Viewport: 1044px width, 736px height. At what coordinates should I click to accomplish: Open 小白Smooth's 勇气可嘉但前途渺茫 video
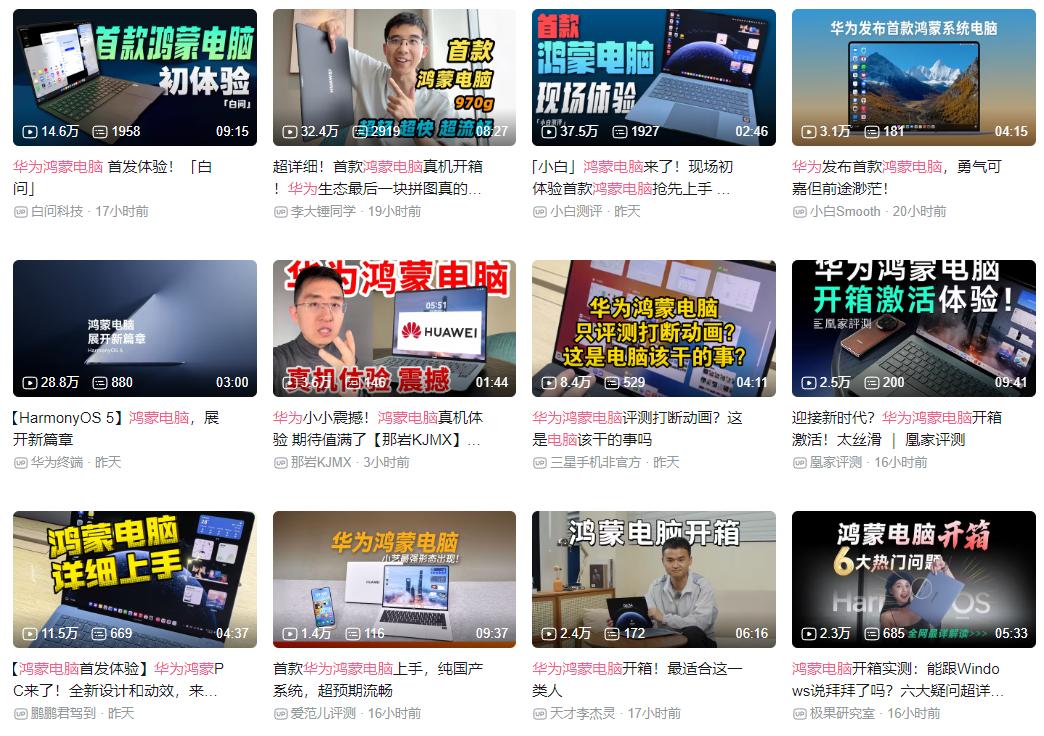coord(913,77)
